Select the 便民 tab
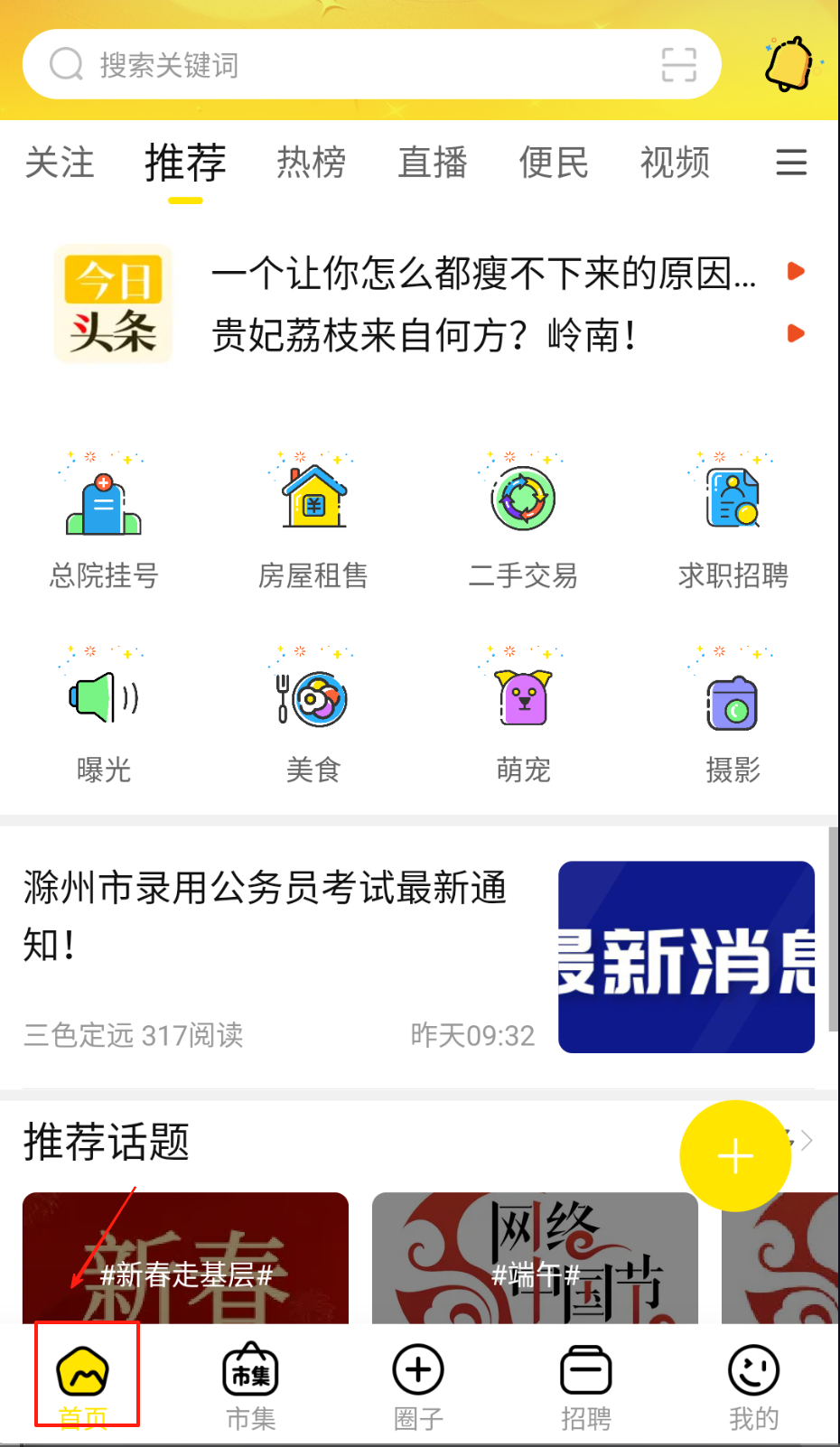This screenshot has height=1447, width=840. coord(554,163)
